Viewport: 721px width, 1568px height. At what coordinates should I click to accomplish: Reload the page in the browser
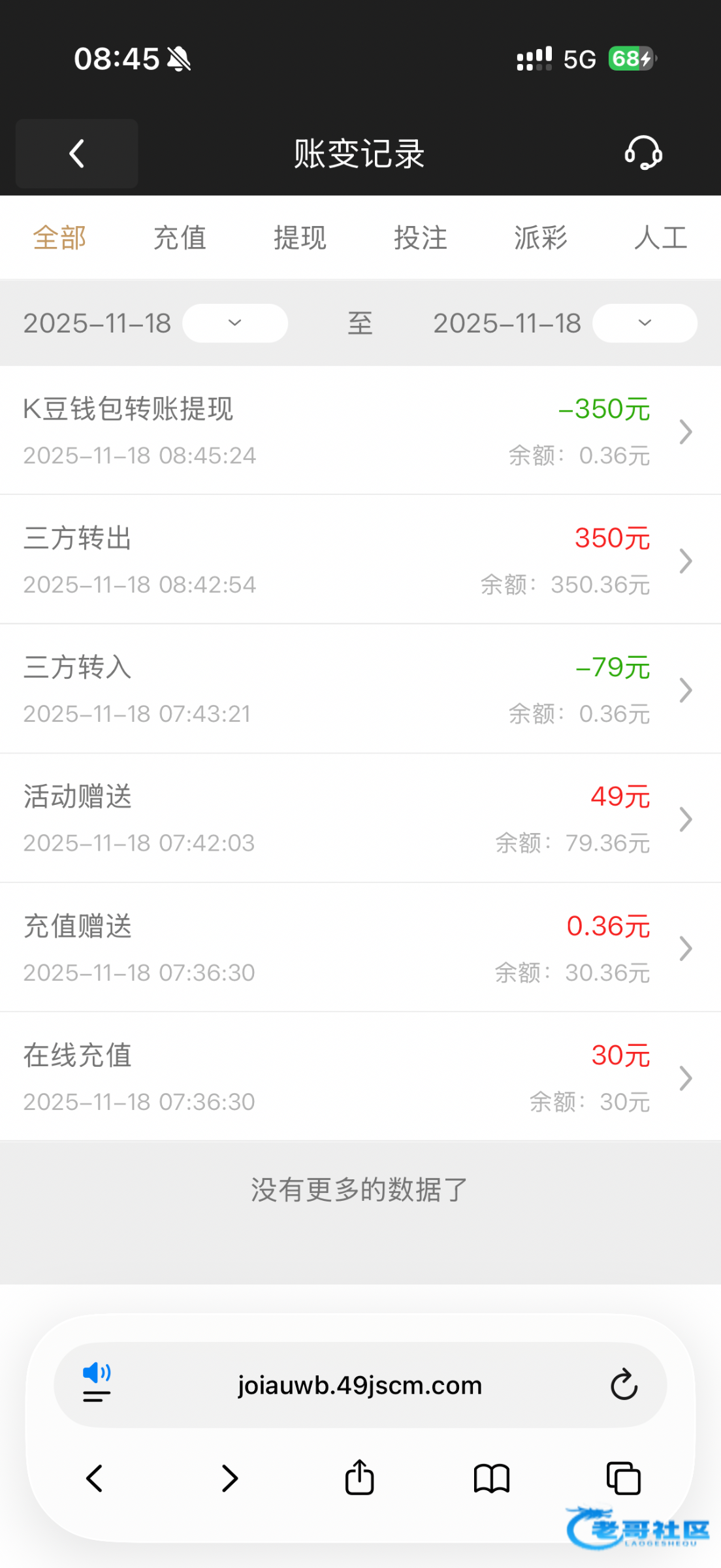pos(624,1384)
